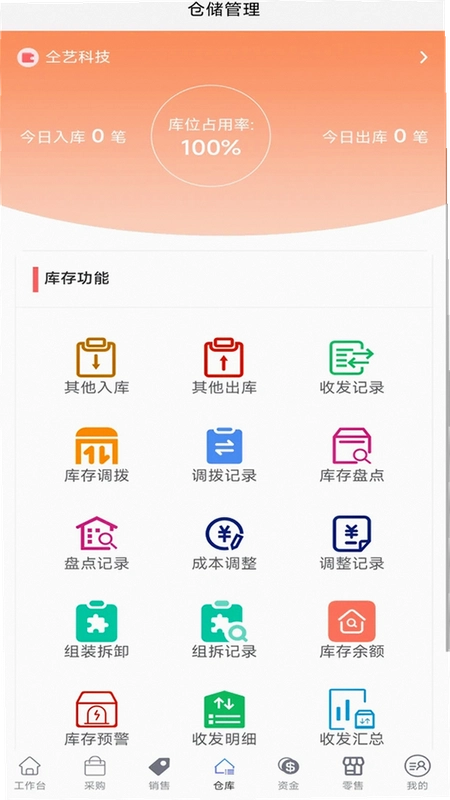The image size is (450, 800).
Task: Open the 我的 tab
Action: 417,773
